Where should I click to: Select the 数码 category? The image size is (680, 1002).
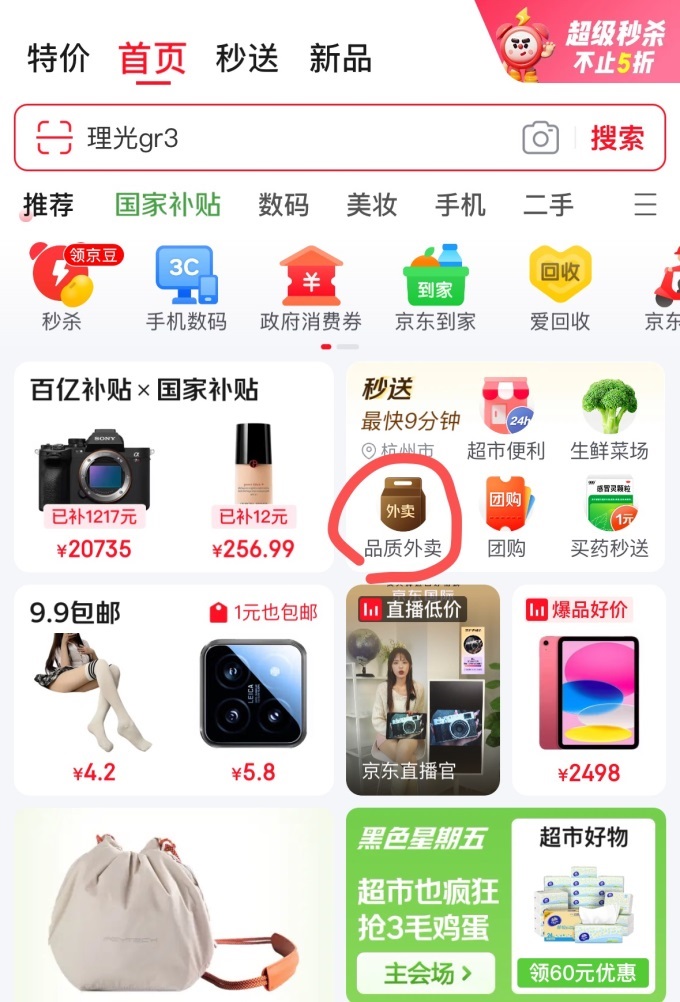point(284,205)
